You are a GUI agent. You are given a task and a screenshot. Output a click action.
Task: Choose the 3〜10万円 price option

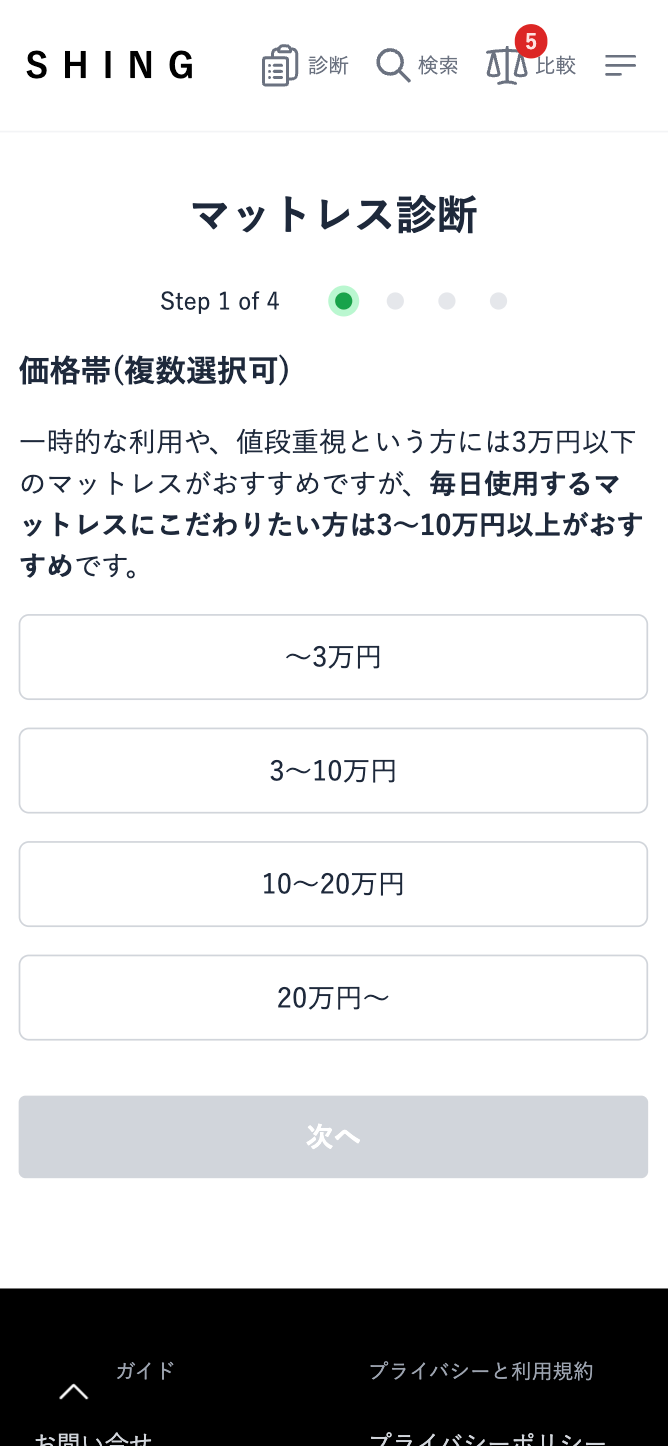[x=333, y=771]
